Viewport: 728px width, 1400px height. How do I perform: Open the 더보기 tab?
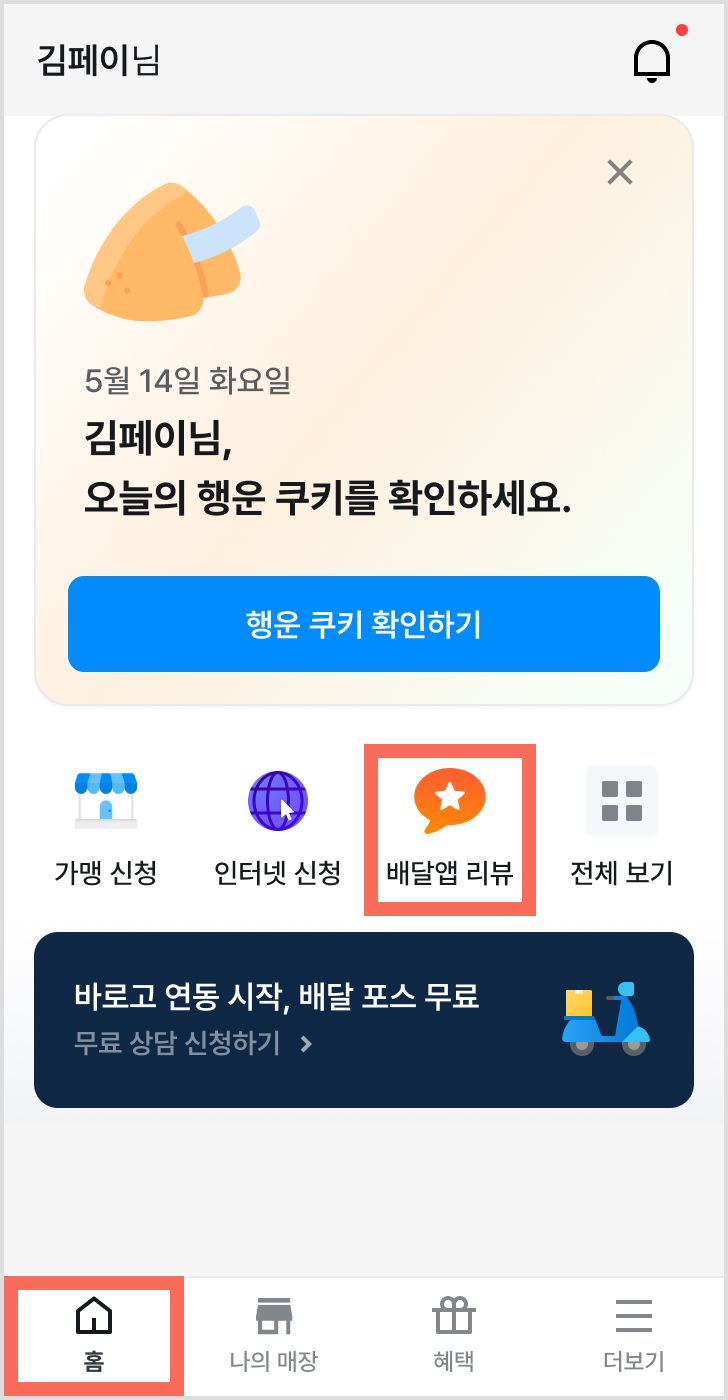coord(633,1334)
